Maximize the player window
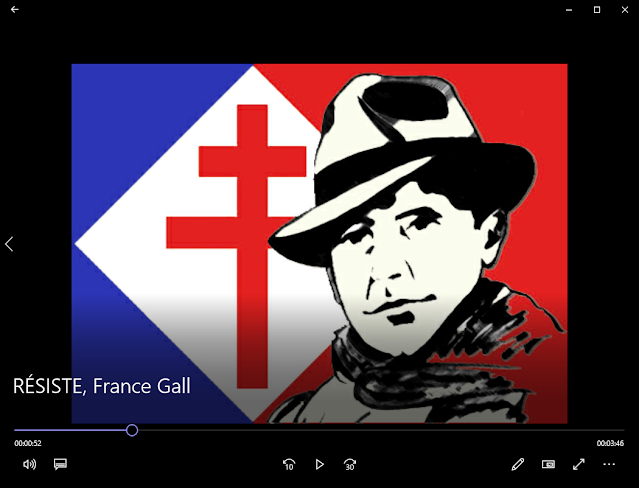This screenshot has height=488, width=639. (x=597, y=10)
